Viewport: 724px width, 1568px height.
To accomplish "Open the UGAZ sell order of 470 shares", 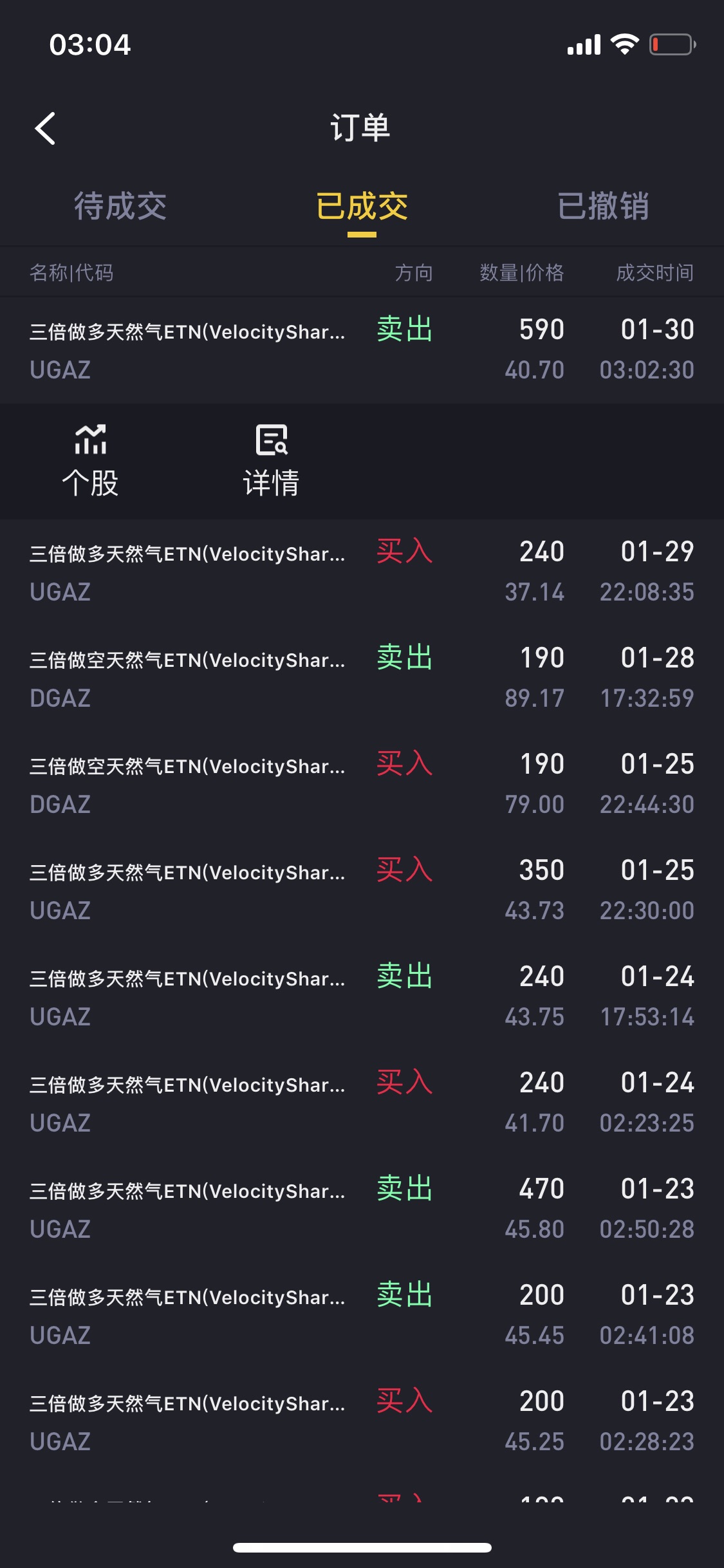I will [x=362, y=1209].
